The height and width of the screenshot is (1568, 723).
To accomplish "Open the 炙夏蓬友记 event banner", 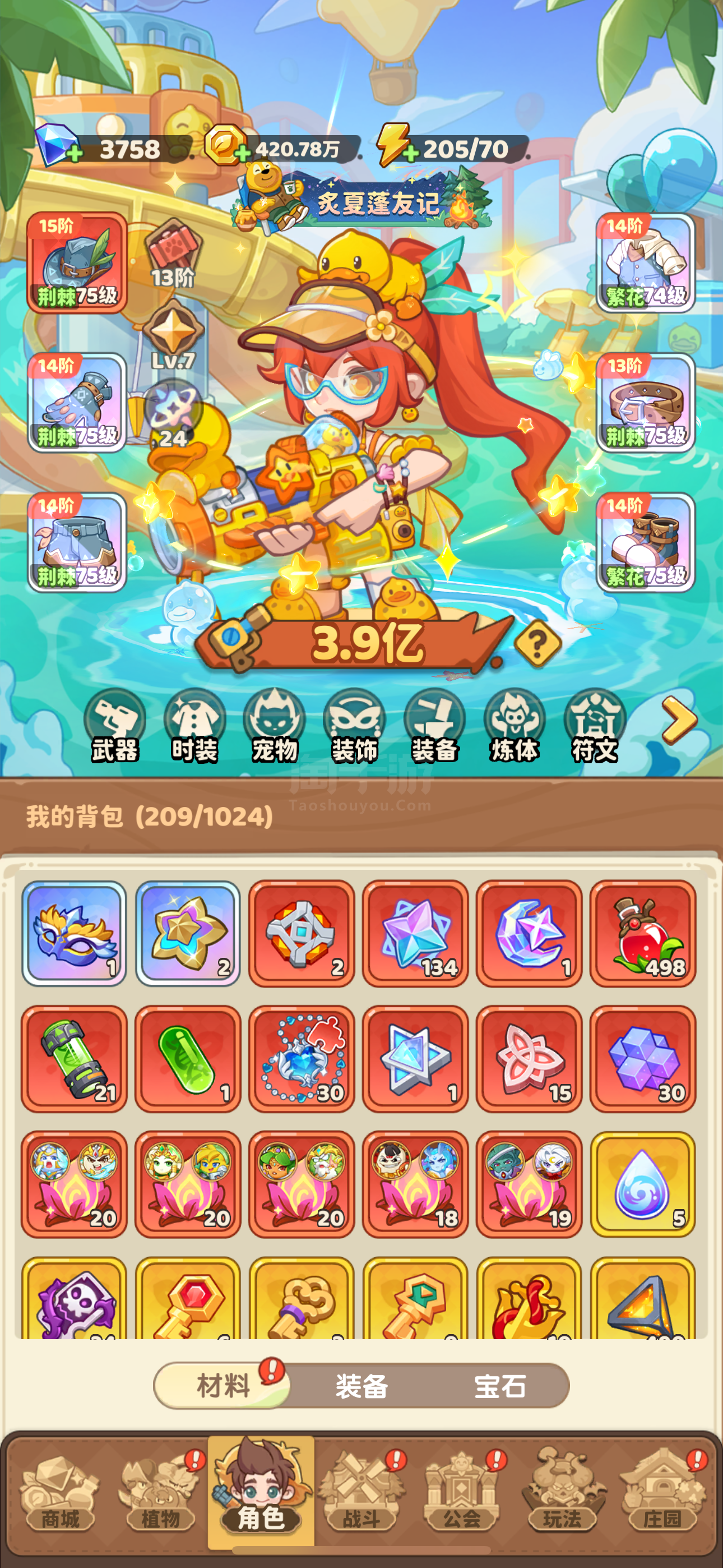I will (x=377, y=202).
